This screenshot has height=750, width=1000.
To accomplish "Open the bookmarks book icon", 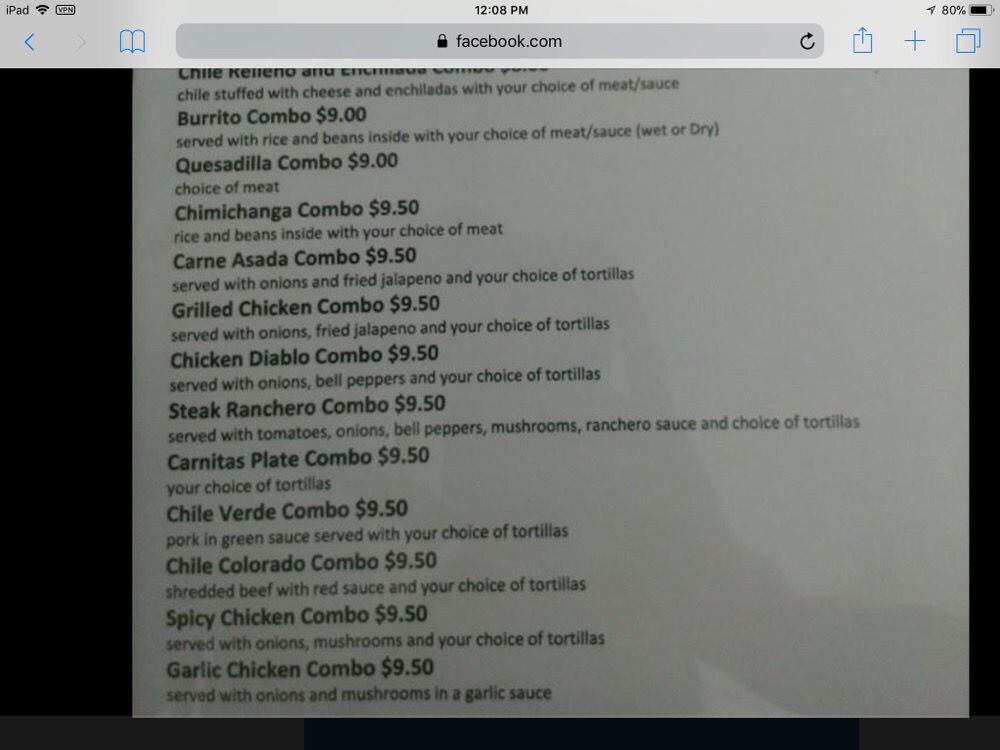I will tap(132, 41).
